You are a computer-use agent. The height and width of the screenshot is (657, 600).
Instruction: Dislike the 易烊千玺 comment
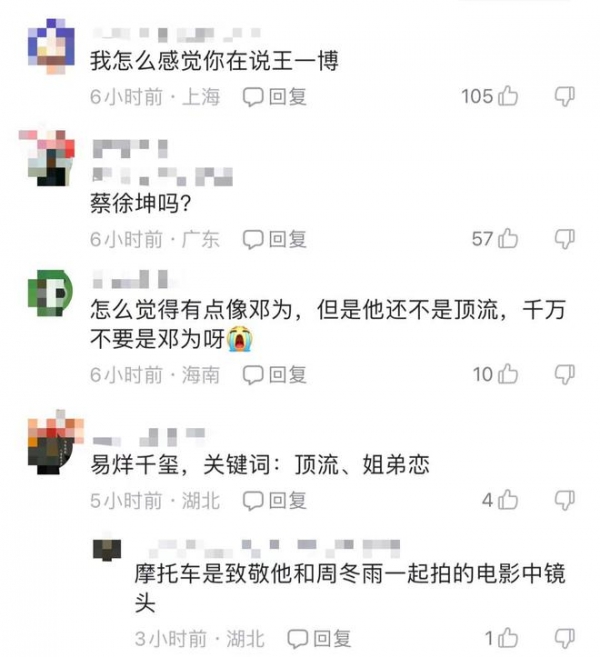[564, 501]
